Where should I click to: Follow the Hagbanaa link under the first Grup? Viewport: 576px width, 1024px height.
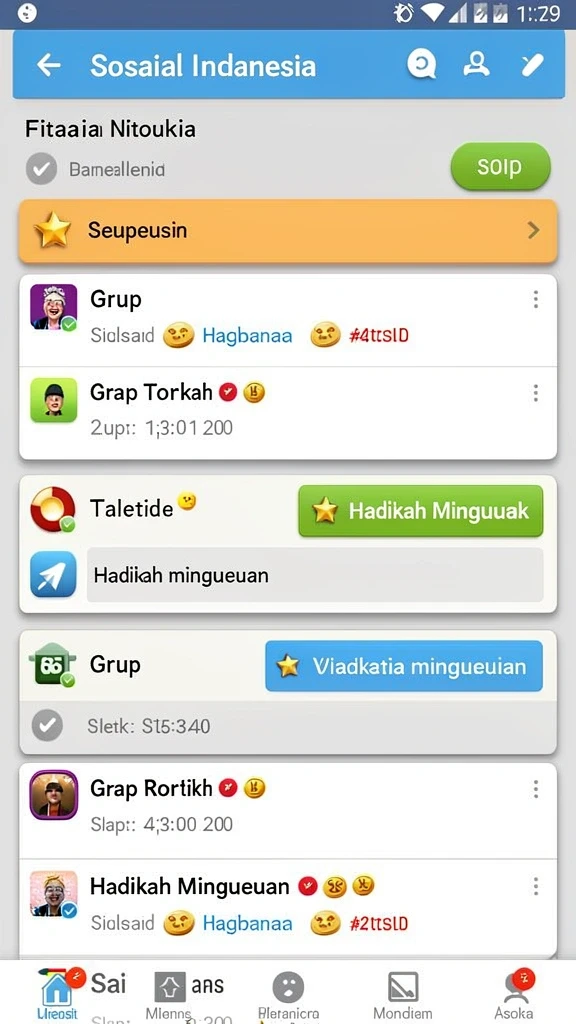[x=247, y=336]
